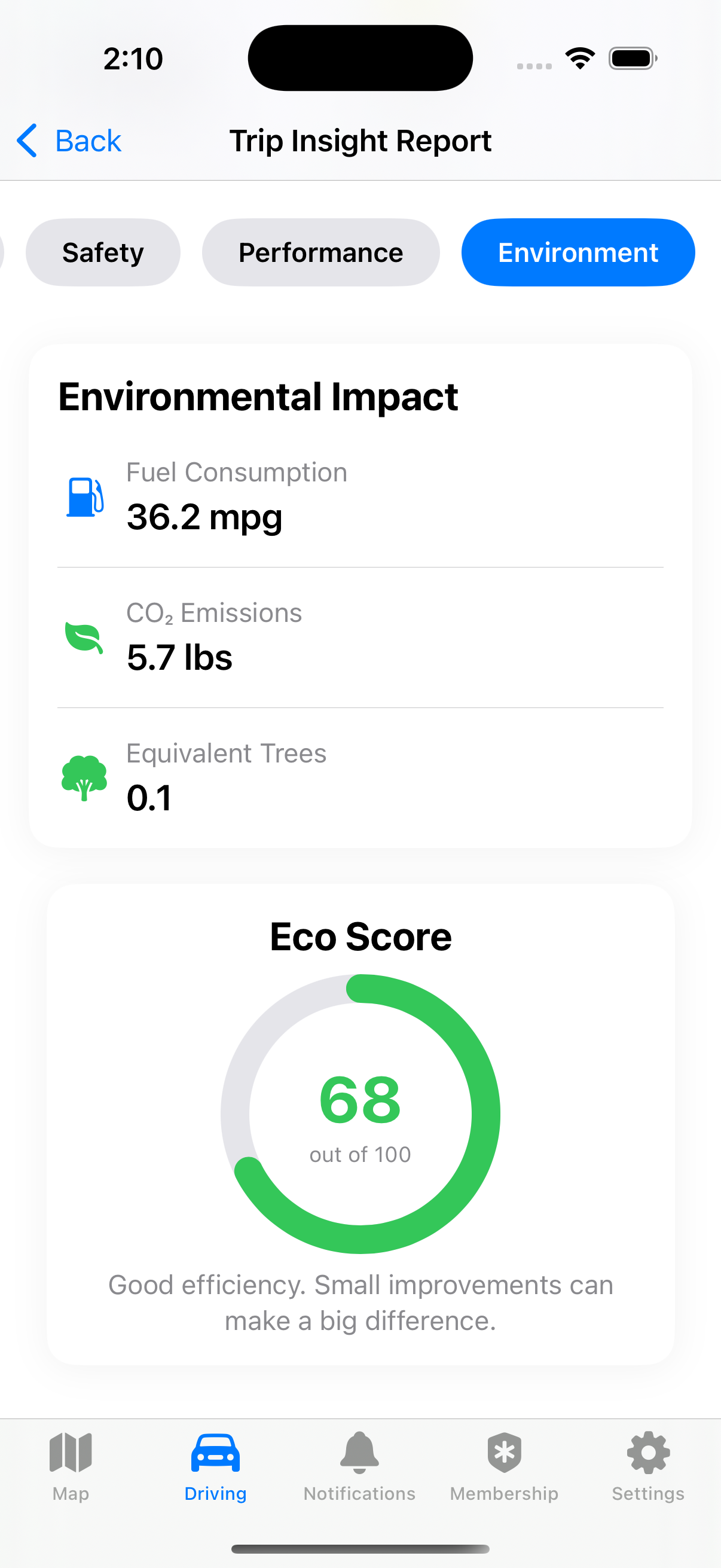
Task: Tap the Back link to return
Action: coord(68,141)
